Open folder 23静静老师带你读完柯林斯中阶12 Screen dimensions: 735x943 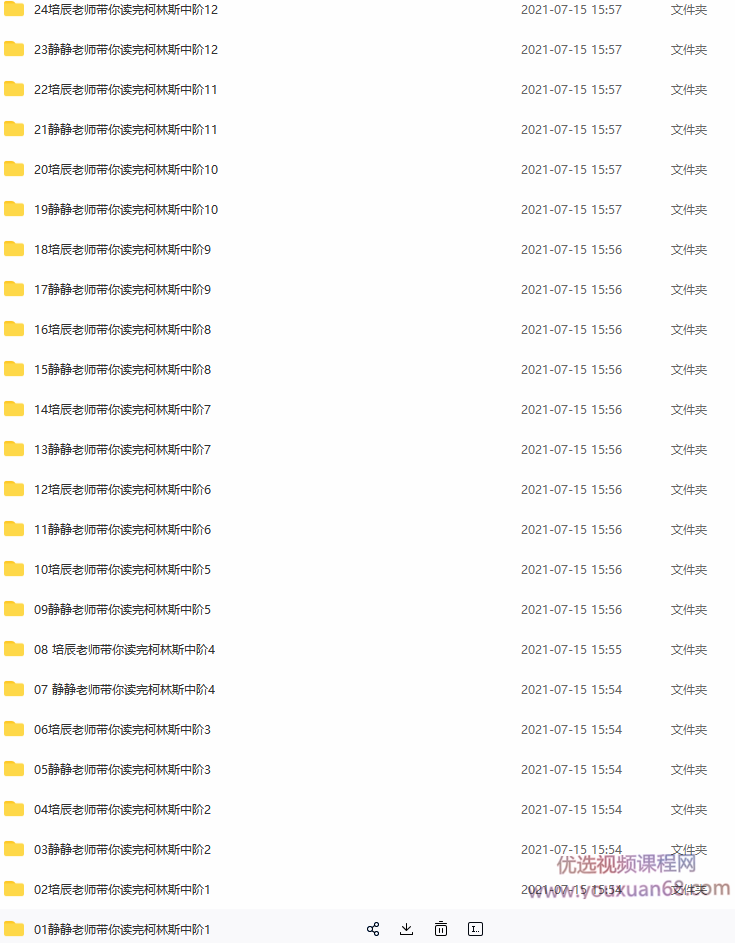[126, 50]
